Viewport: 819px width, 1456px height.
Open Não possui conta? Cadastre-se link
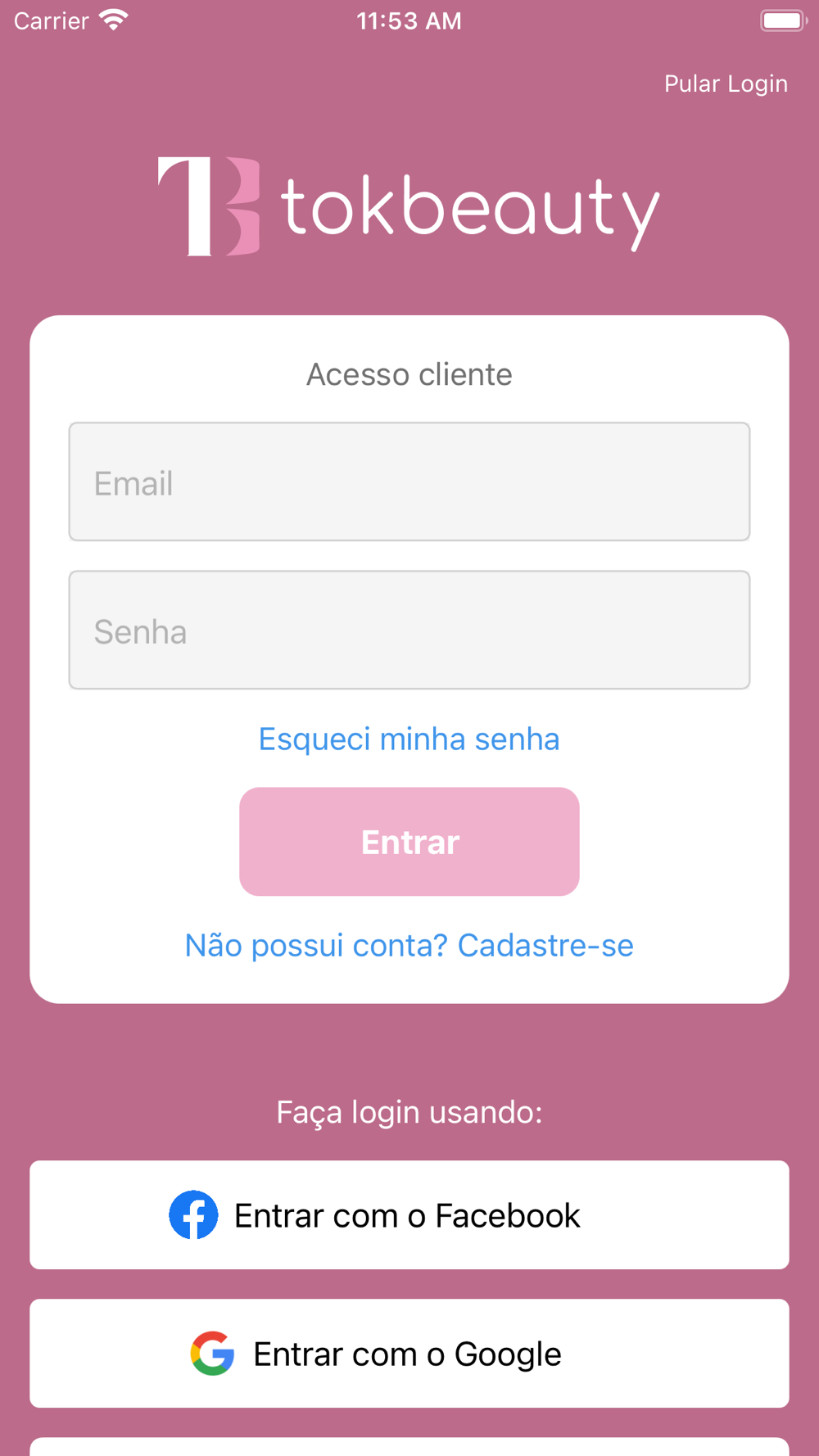pyautogui.click(x=409, y=945)
